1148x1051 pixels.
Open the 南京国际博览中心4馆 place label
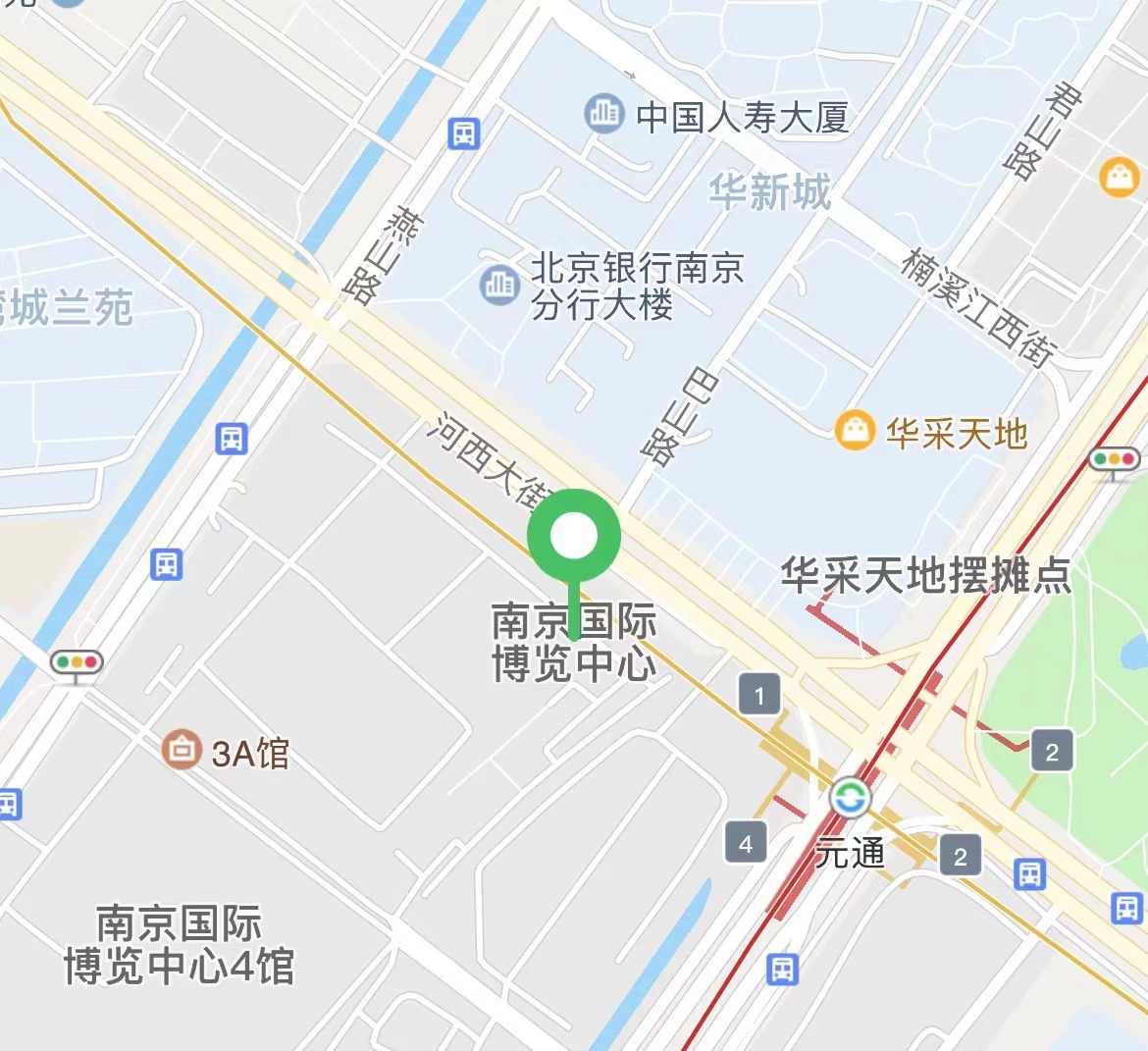(x=179, y=945)
